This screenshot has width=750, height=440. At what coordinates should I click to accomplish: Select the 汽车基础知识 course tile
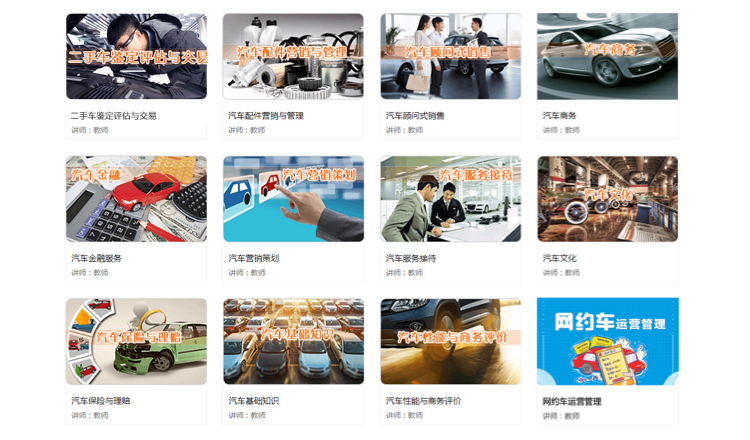pyautogui.click(x=293, y=341)
